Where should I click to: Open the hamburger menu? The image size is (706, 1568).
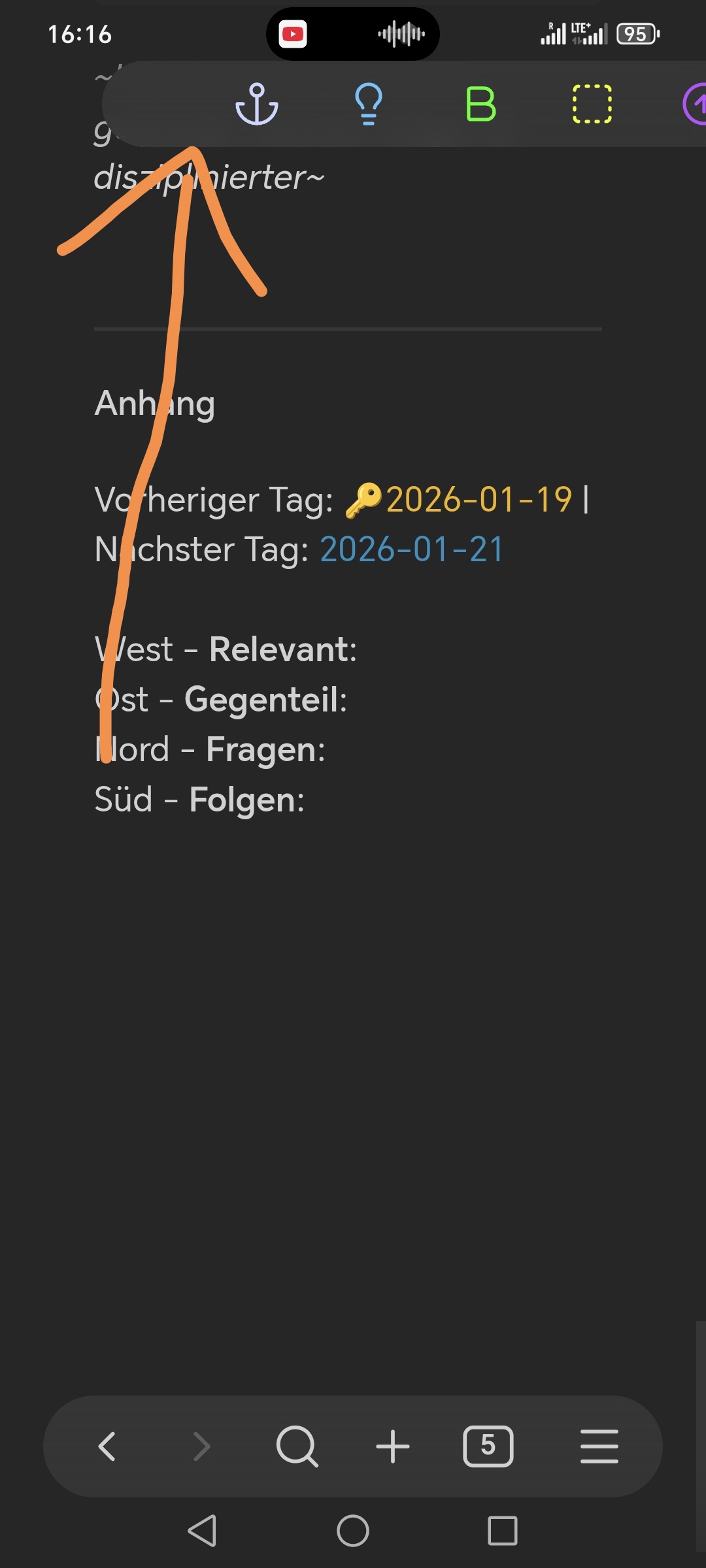point(599,1446)
